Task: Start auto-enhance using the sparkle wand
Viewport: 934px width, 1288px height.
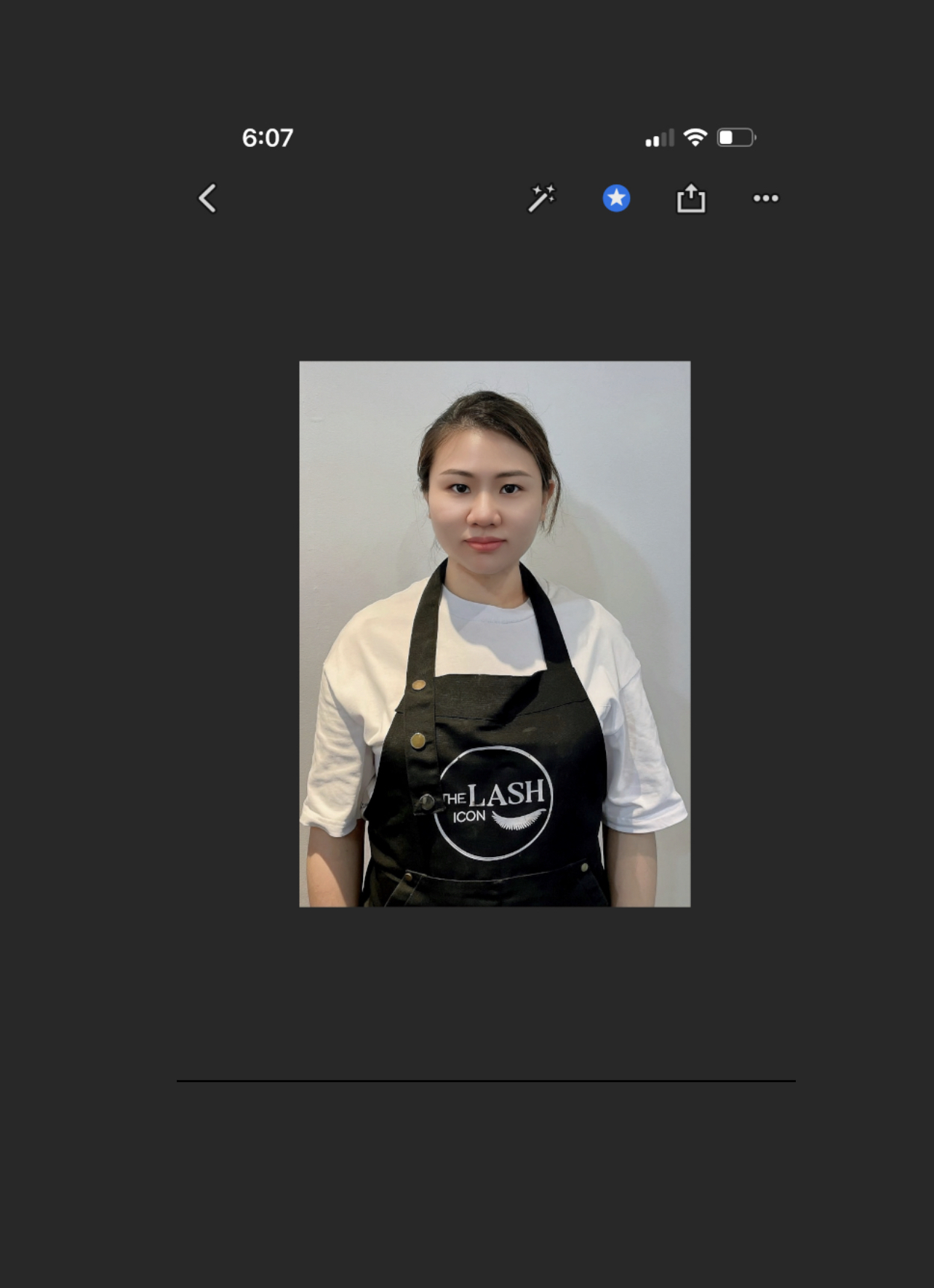Action: coord(543,198)
